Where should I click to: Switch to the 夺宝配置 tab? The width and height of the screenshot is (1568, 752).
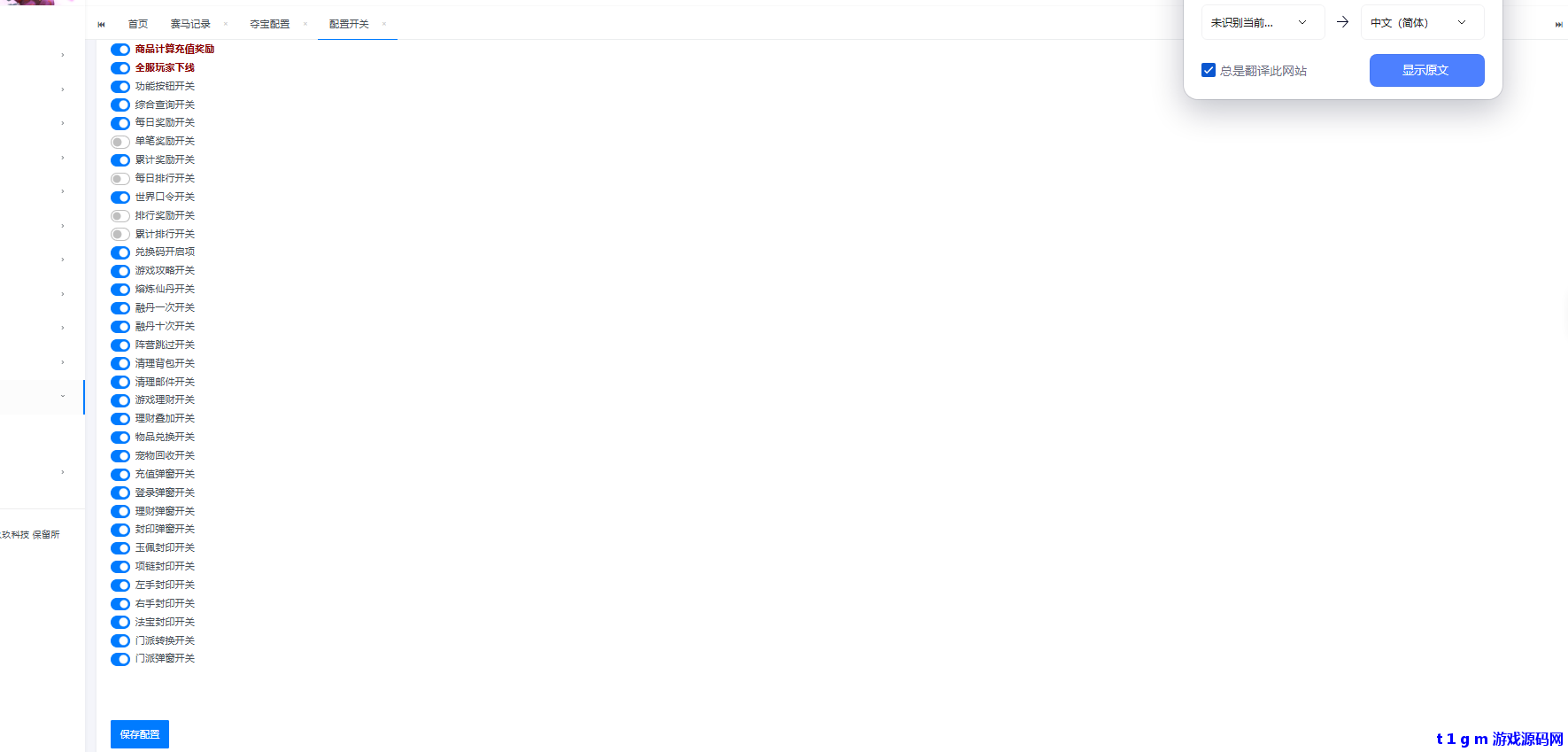[269, 24]
